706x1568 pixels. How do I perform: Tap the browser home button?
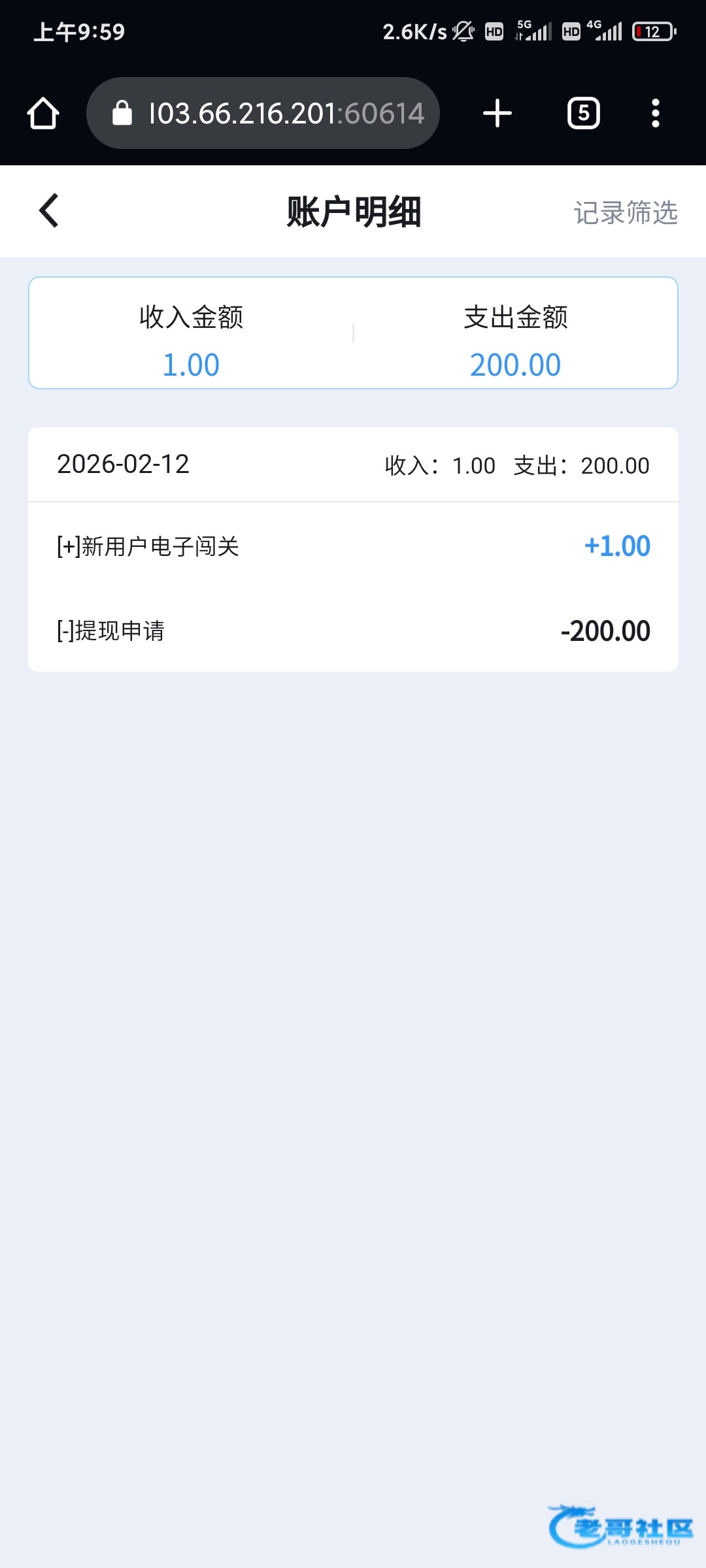pos(43,114)
